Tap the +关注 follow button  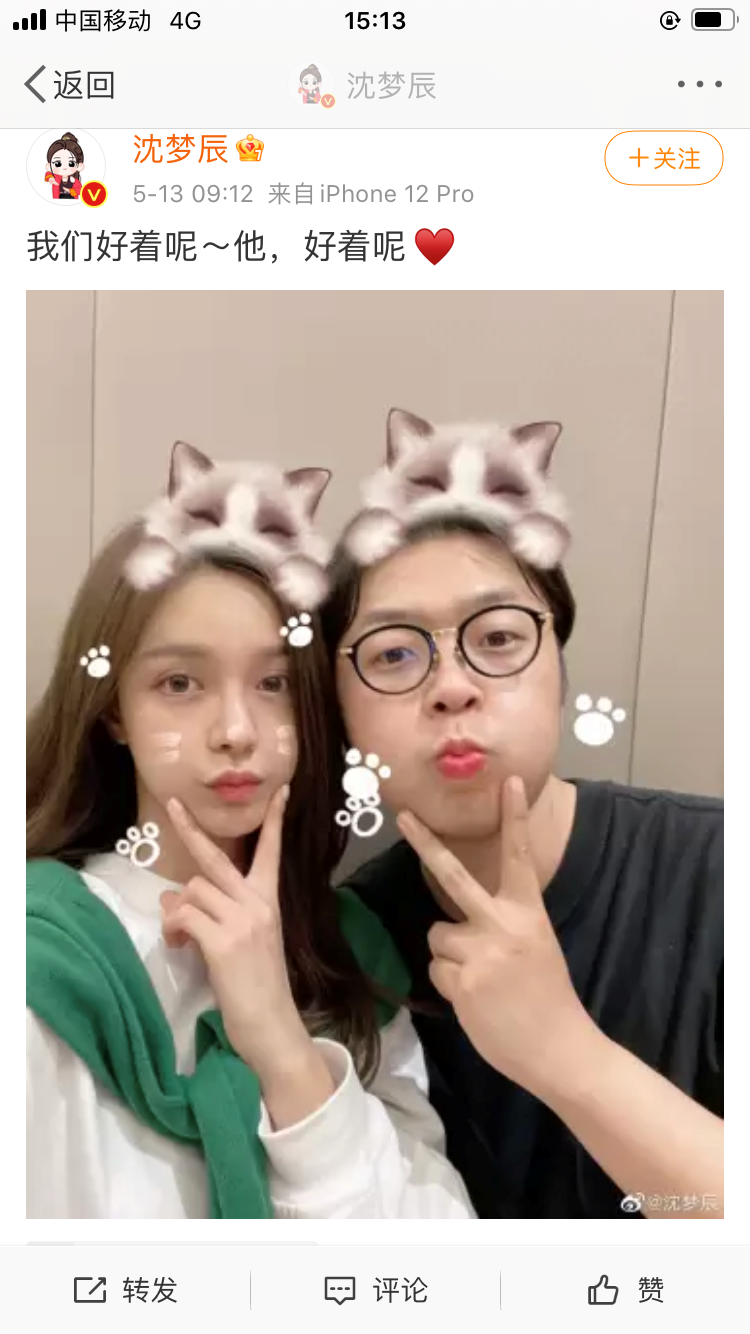(663, 158)
